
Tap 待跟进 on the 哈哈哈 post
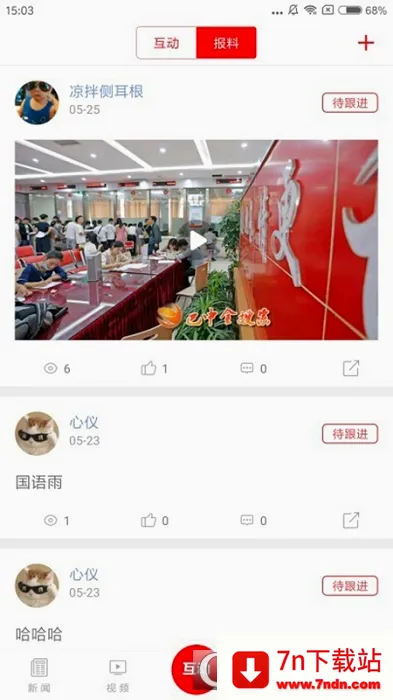[350, 586]
